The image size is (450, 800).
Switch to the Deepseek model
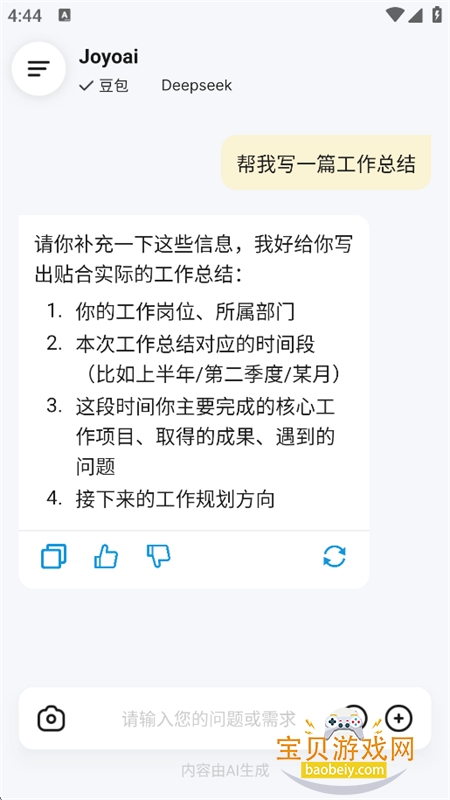click(x=196, y=86)
